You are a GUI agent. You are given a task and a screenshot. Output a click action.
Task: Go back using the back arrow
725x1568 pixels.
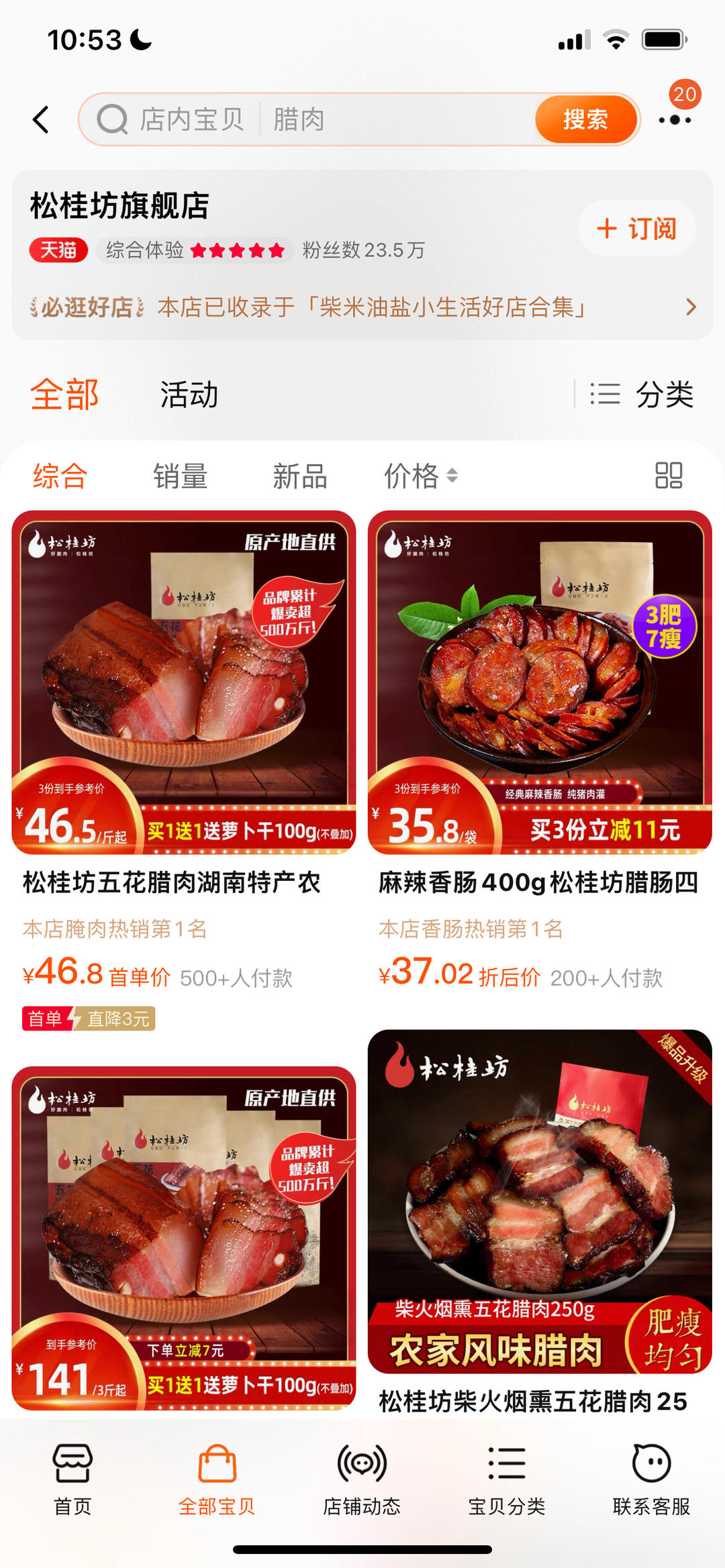pyautogui.click(x=42, y=119)
